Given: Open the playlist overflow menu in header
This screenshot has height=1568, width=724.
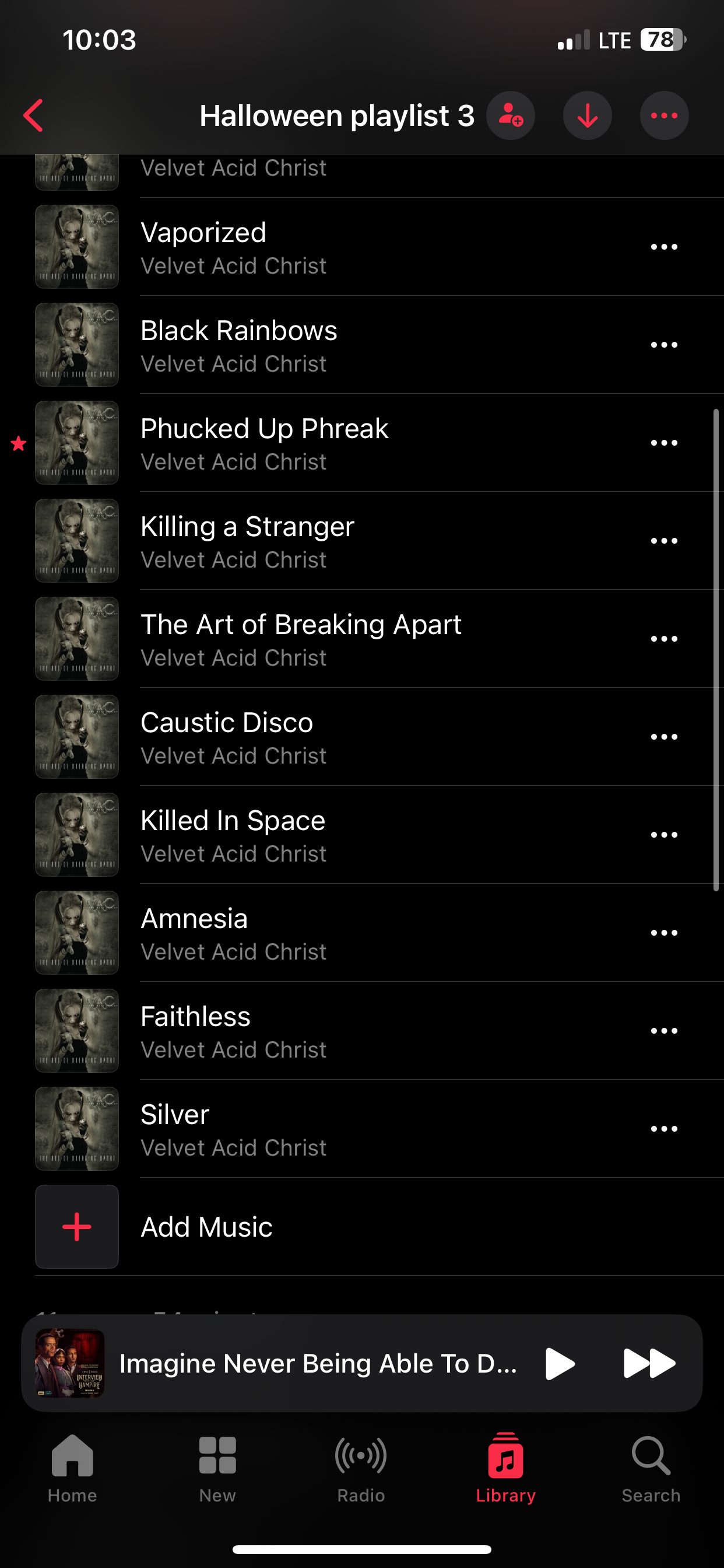Looking at the screenshot, I should [664, 116].
